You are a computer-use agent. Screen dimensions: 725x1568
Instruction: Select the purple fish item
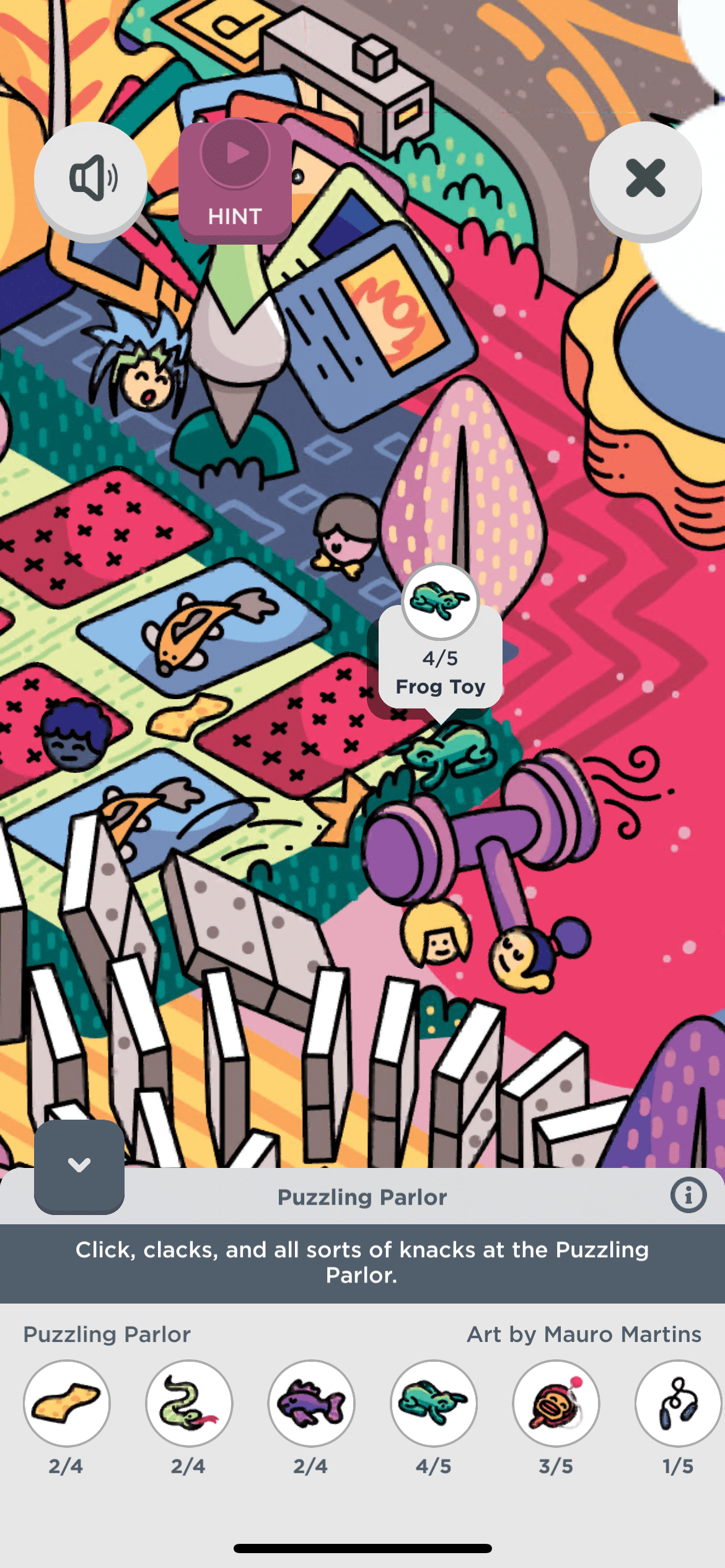click(x=311, y=1403)
